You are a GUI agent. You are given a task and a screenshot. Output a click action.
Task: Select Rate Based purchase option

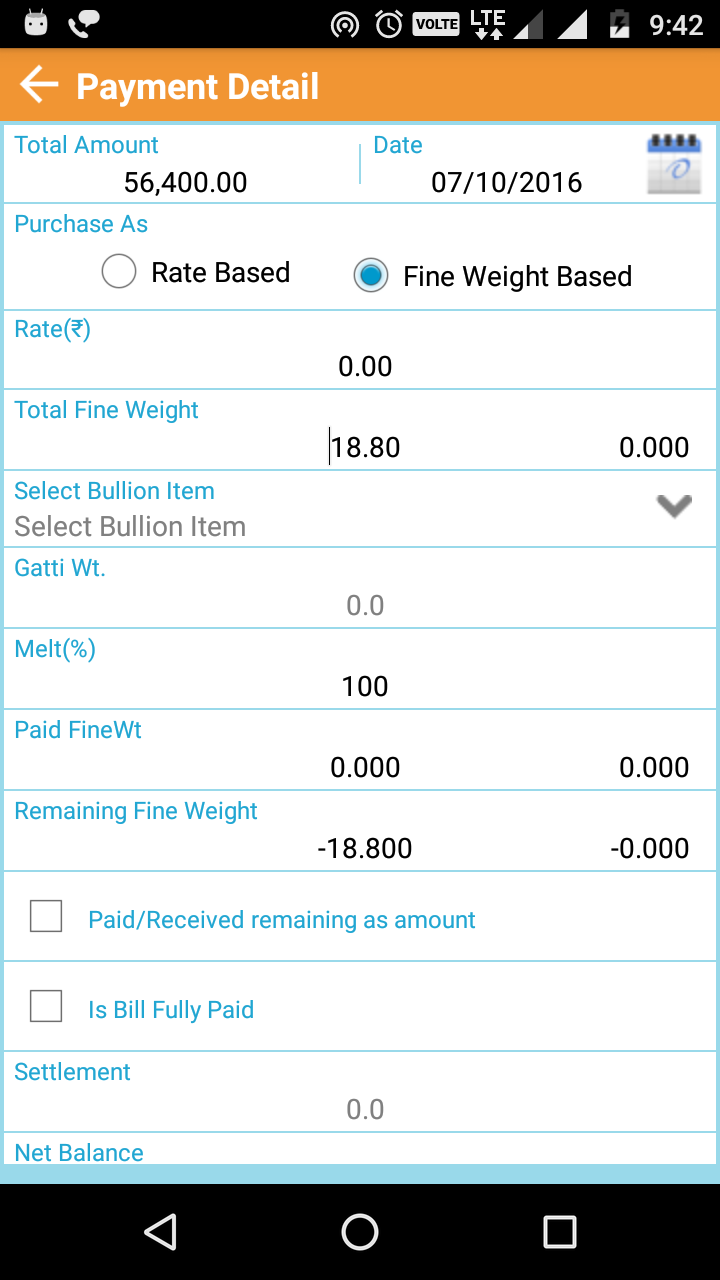(x=119, y=272)
